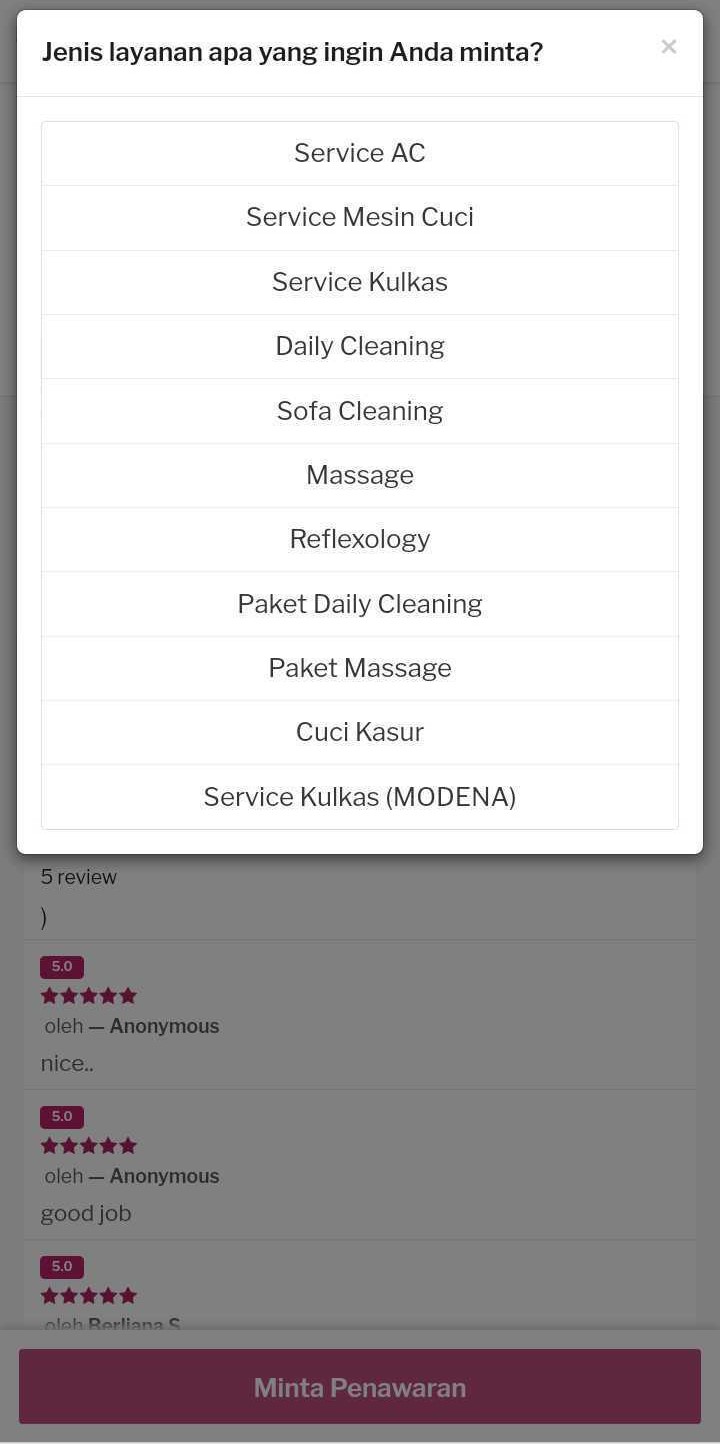Choose Service Mesin Cuci
Screen dimensions: 720x1444
tap(360, 217)
